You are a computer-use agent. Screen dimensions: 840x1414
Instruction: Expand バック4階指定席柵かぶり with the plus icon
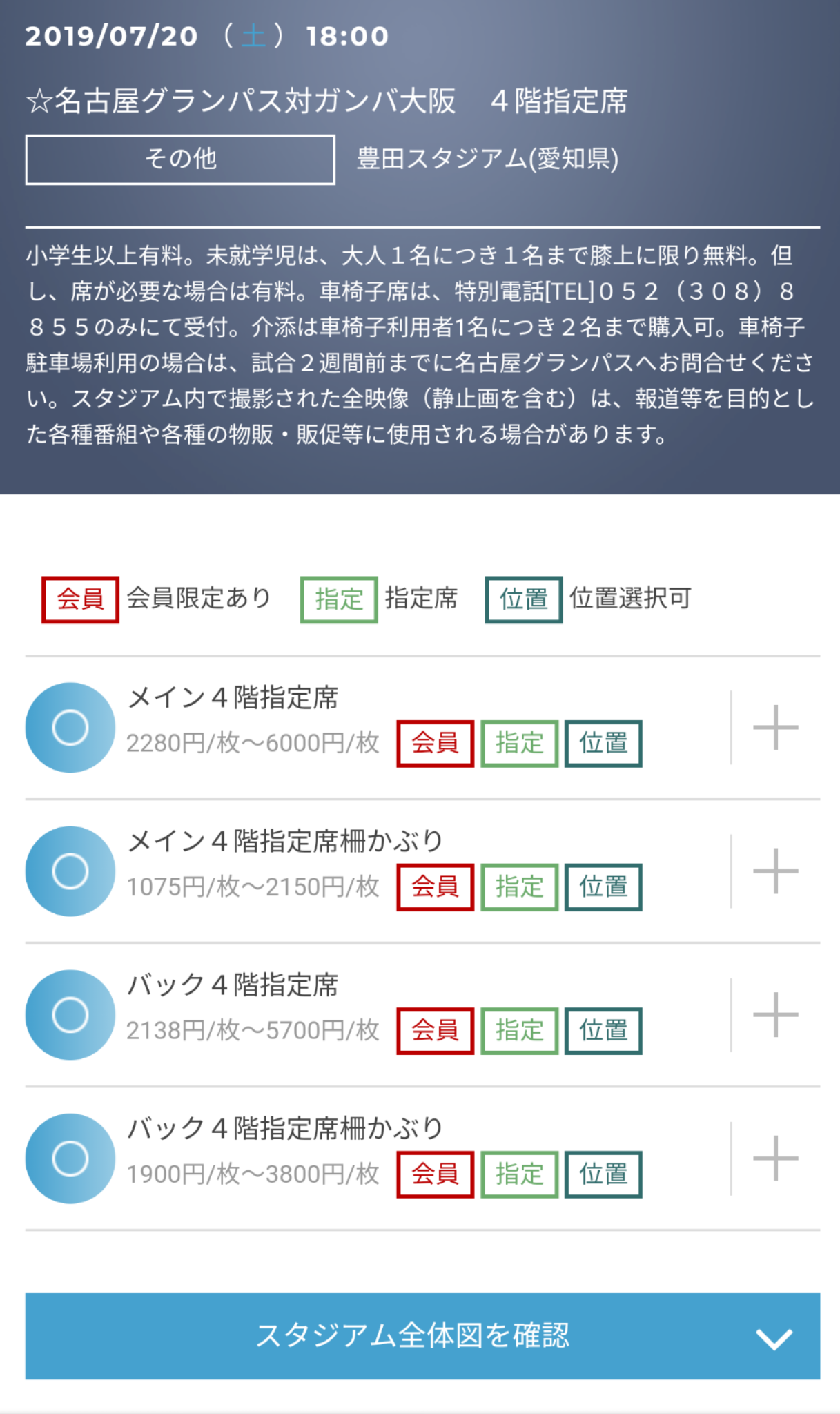pos(775,1158)
